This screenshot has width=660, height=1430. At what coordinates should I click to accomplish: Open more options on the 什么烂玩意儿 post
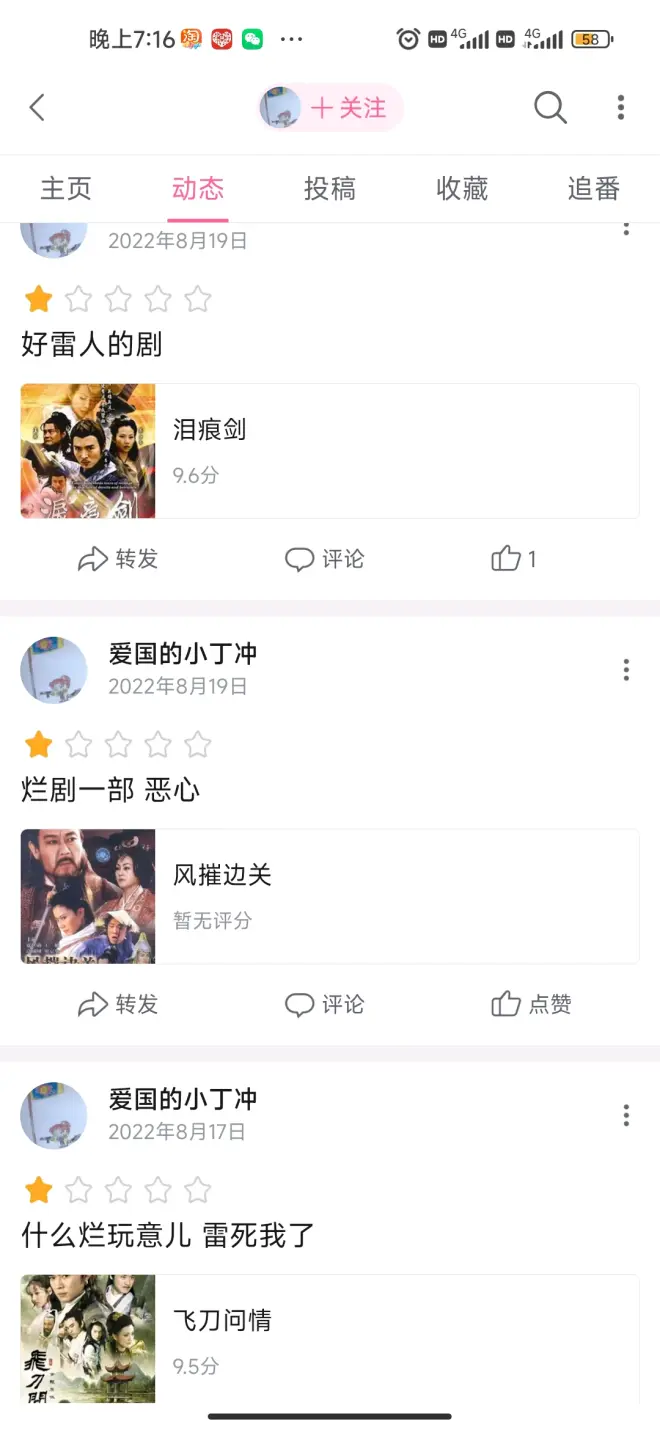[x=626, y=1115]
